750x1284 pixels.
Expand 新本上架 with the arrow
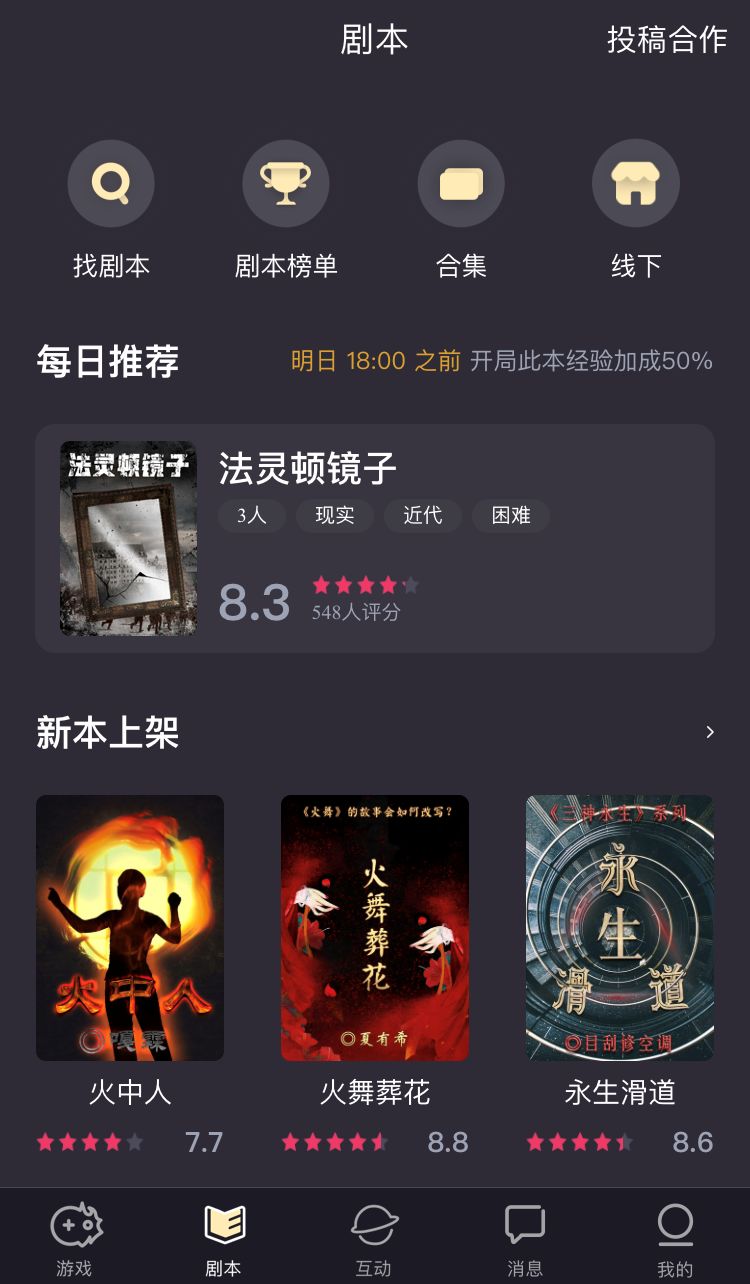coord(710,733)
